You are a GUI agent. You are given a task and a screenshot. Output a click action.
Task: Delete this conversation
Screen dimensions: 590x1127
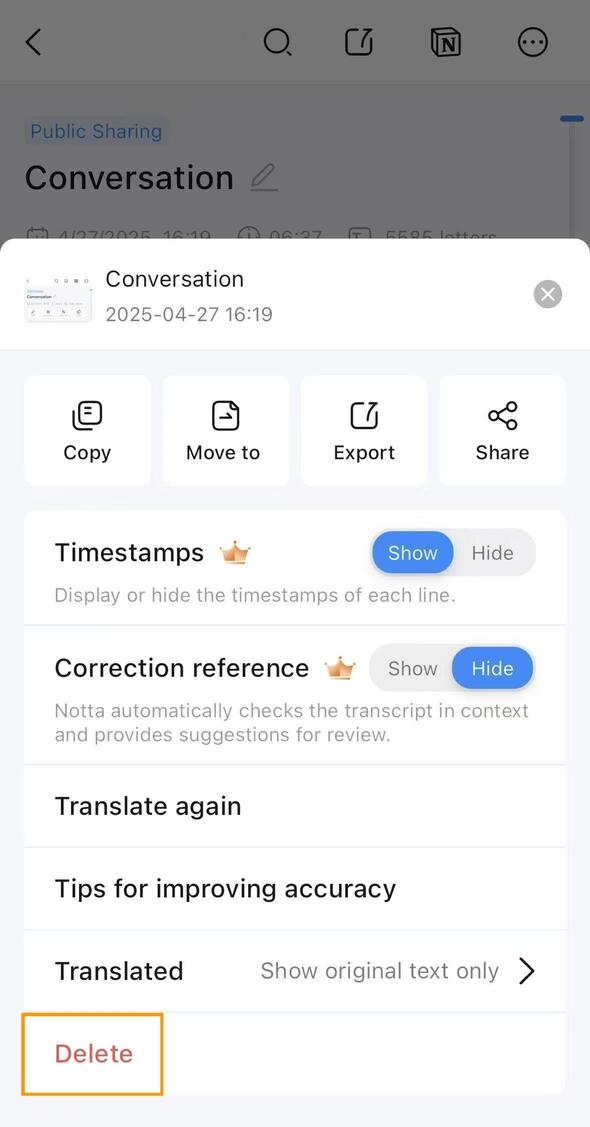pos(93,1054)
